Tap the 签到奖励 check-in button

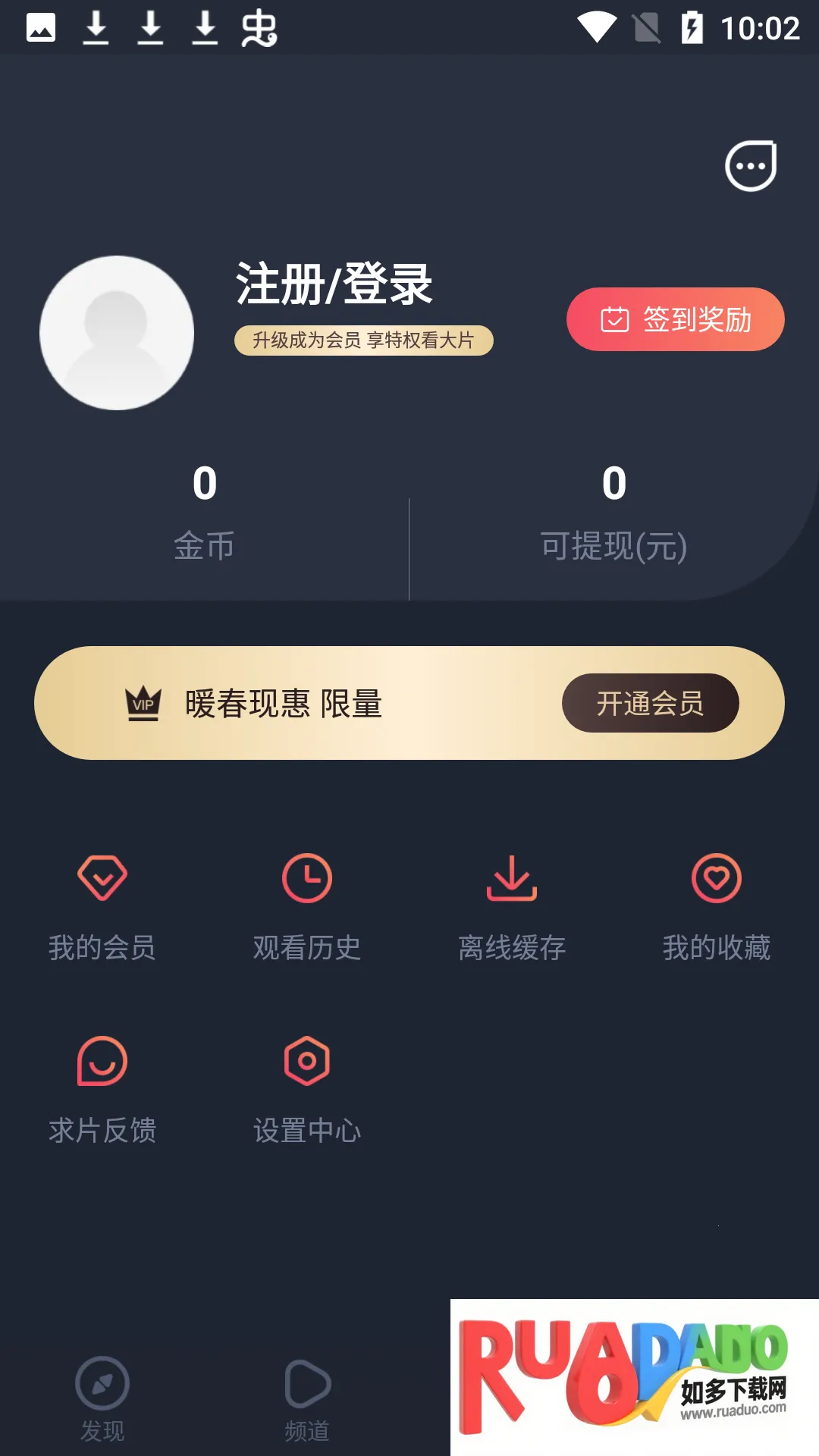[675, 319]
